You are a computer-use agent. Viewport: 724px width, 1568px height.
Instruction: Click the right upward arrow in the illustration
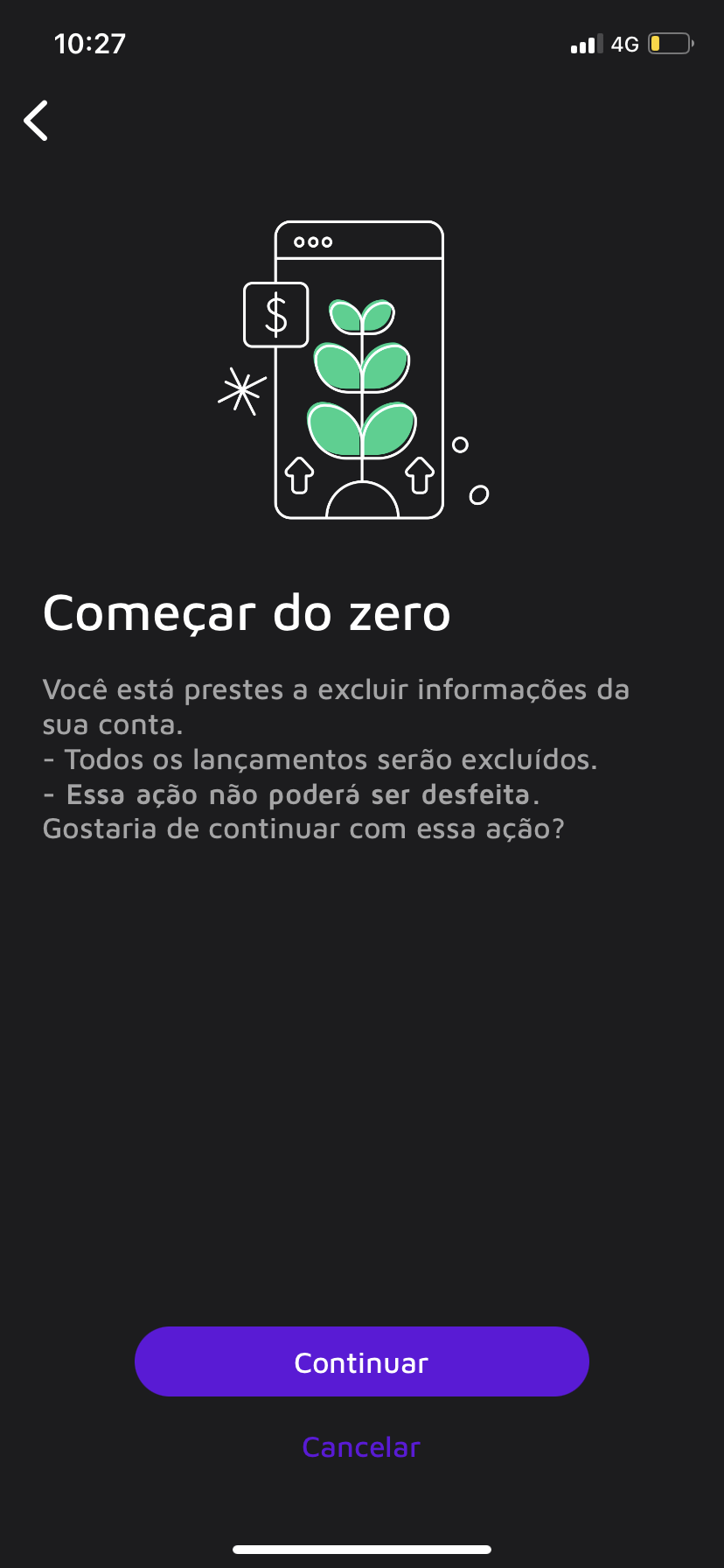pos(420,477)
